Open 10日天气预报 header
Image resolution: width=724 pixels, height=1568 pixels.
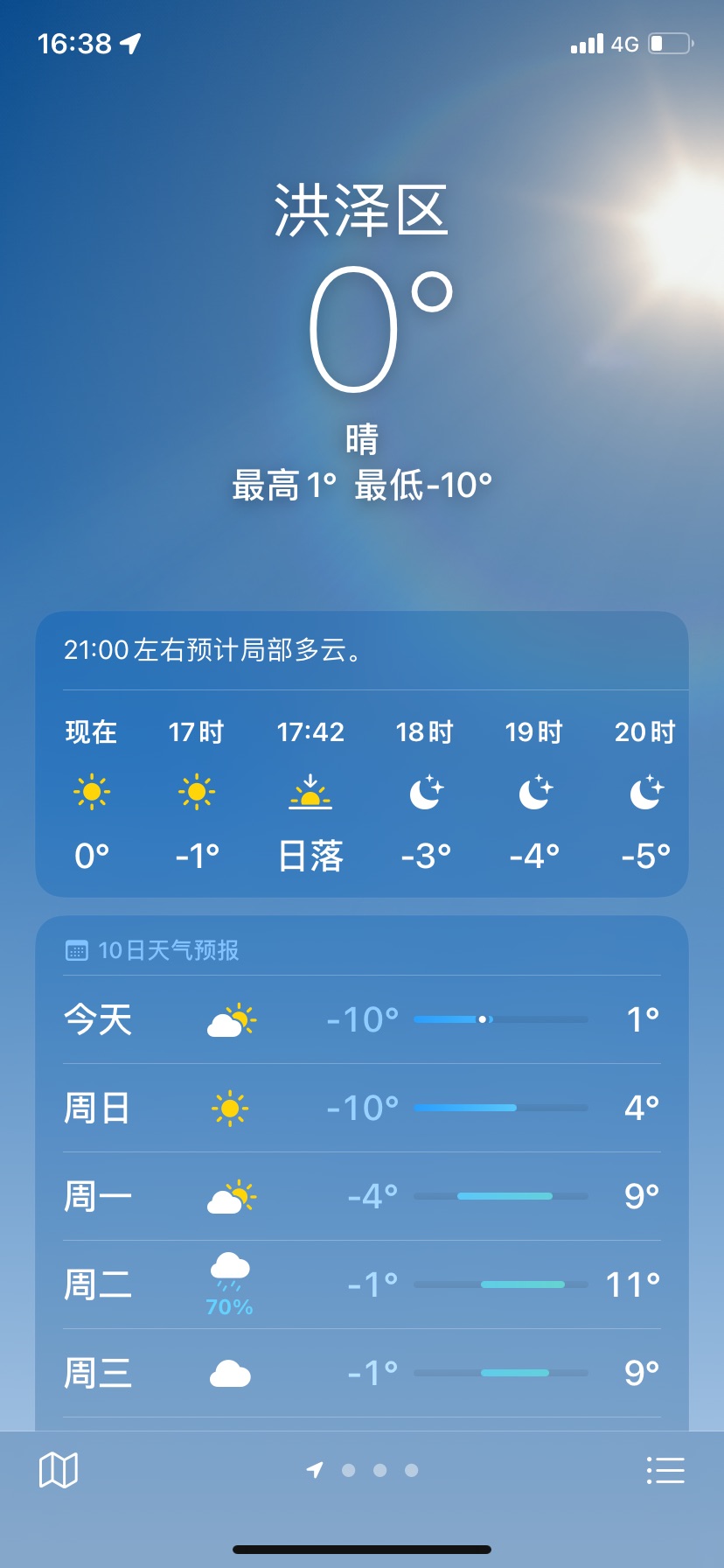pos(152,950)
